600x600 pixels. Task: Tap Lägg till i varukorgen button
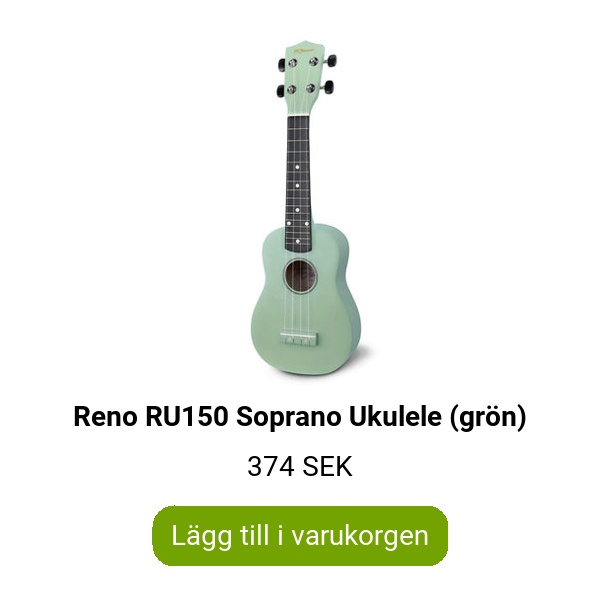[300, 535]
